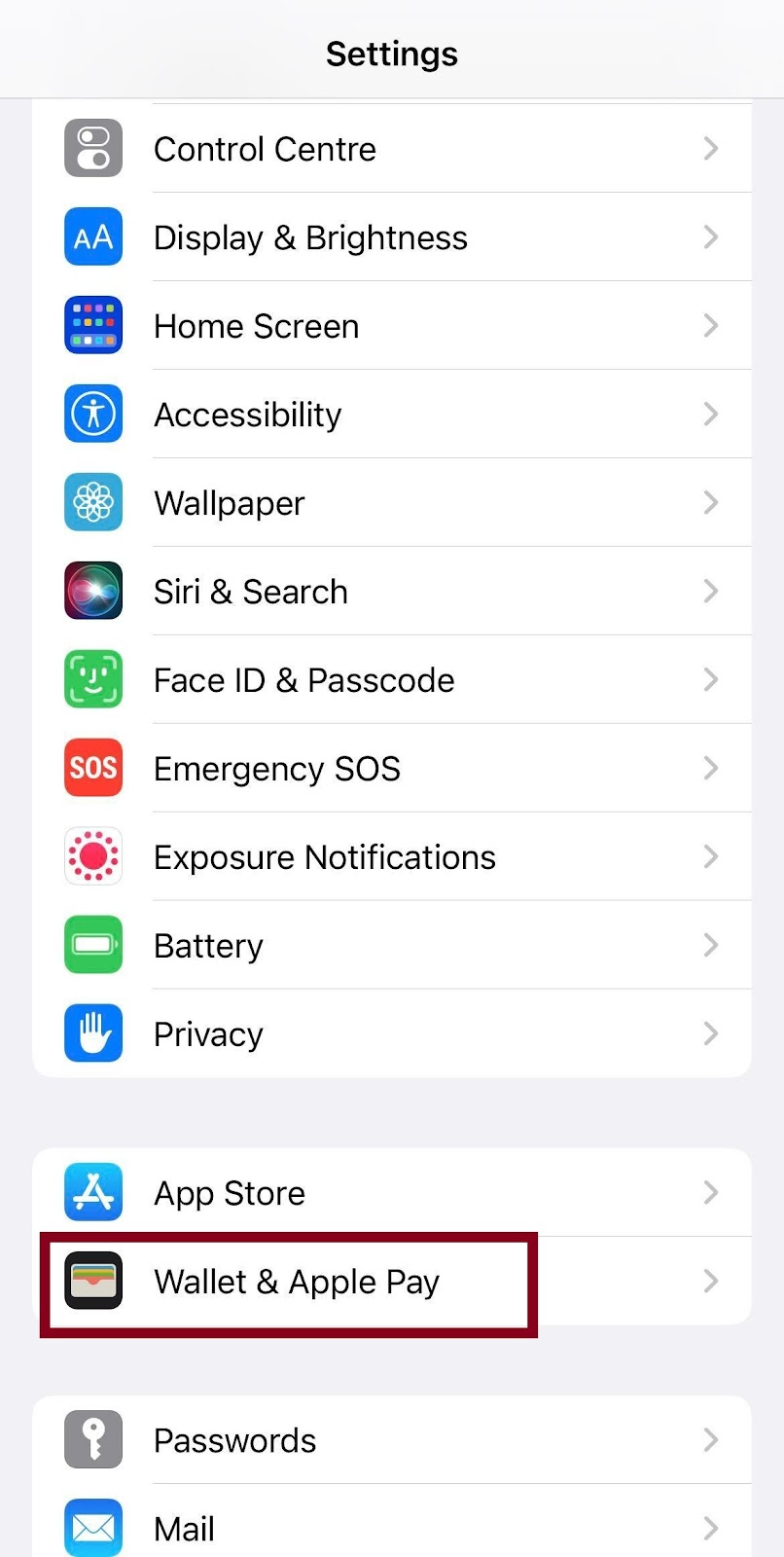Screen dimensions: 784x1557
Task: Open Wallpaper settings
Action: (x=391, y=503)
